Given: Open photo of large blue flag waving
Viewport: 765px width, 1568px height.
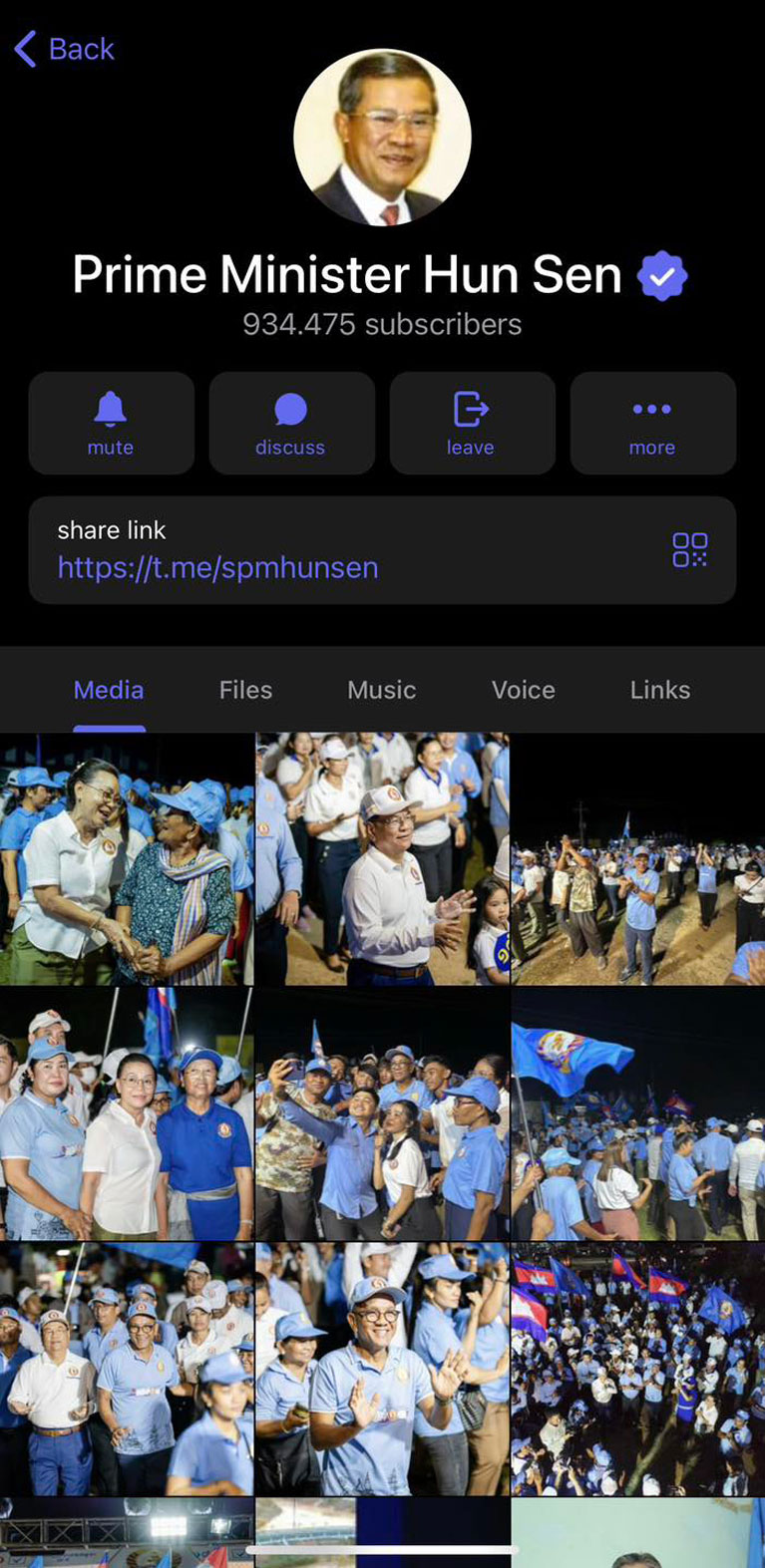Looking at the screenshot, I should [x=637, y=1114].
